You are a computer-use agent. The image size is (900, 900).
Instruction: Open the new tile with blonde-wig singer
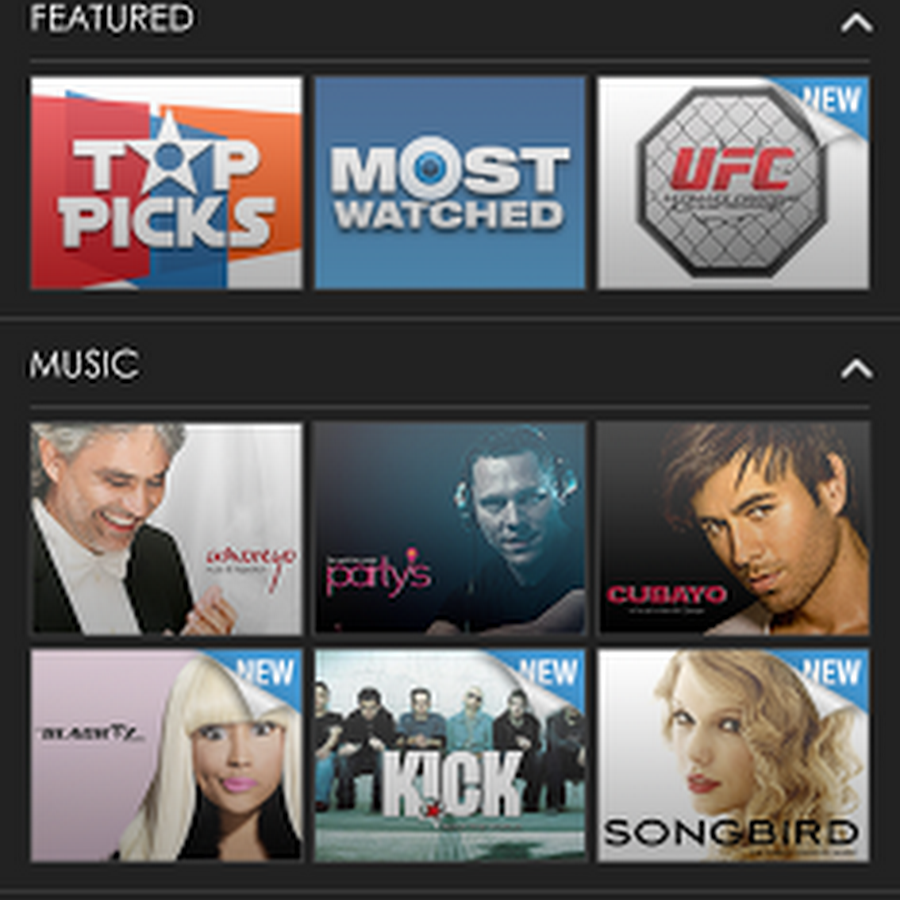166,756
